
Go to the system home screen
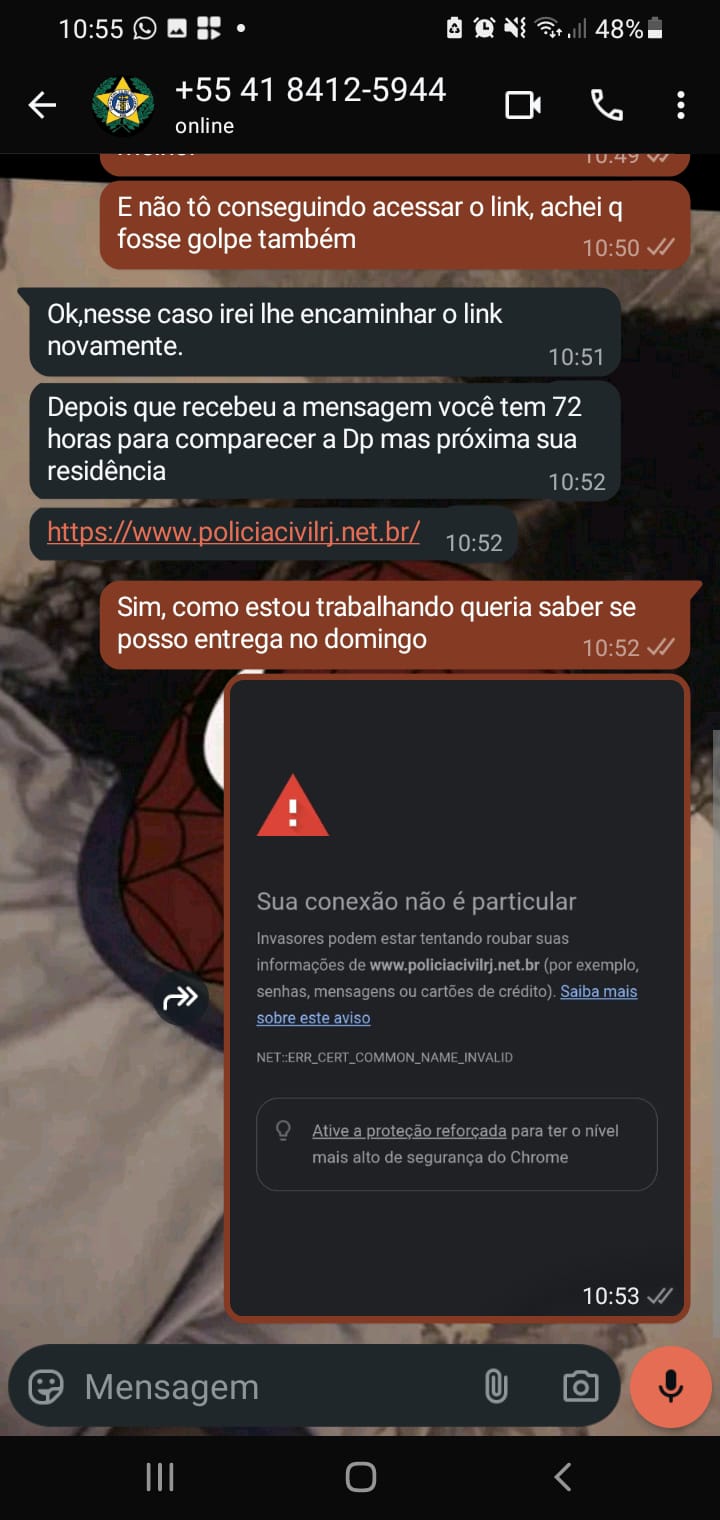click(x=360, y=1477)
